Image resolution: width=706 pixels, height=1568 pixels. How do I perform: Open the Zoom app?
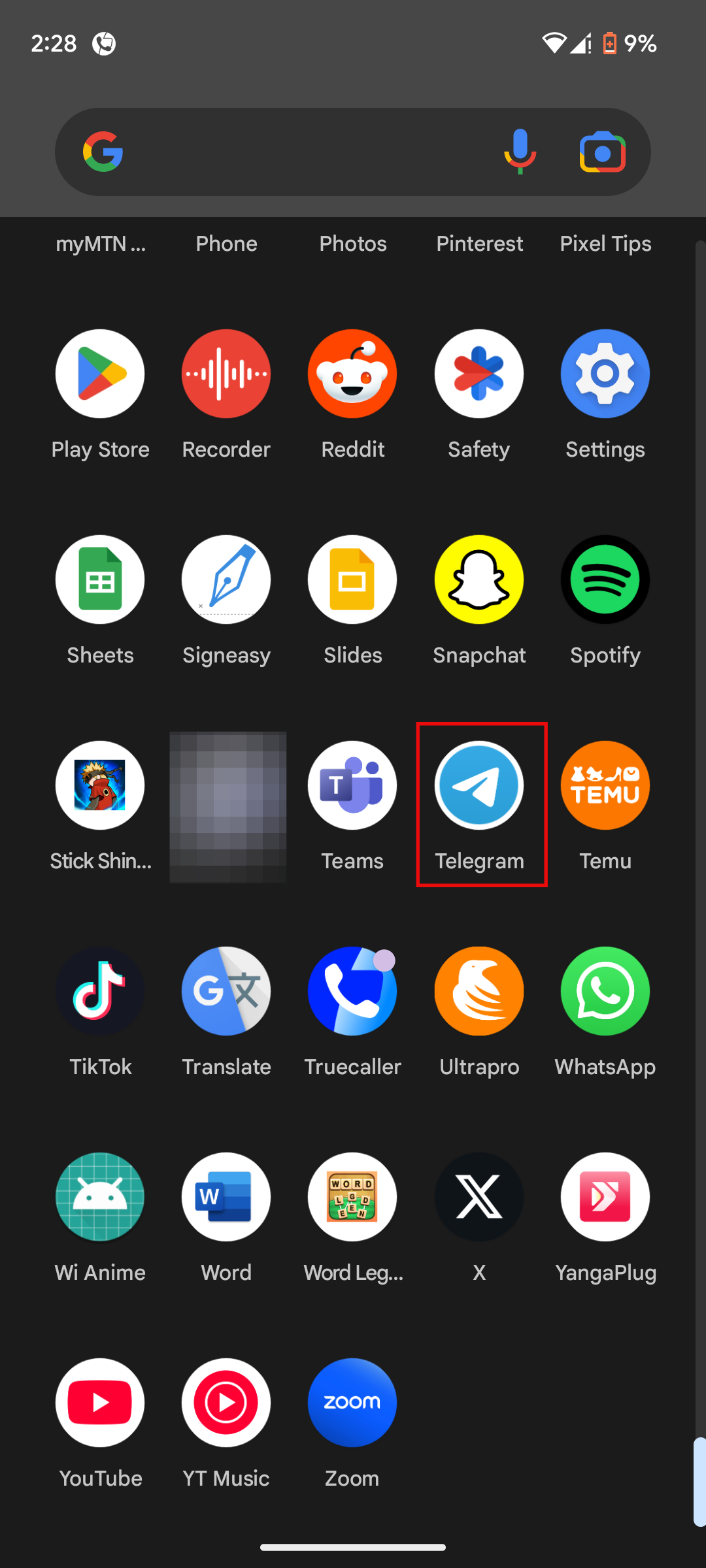tap(352, 1403)
